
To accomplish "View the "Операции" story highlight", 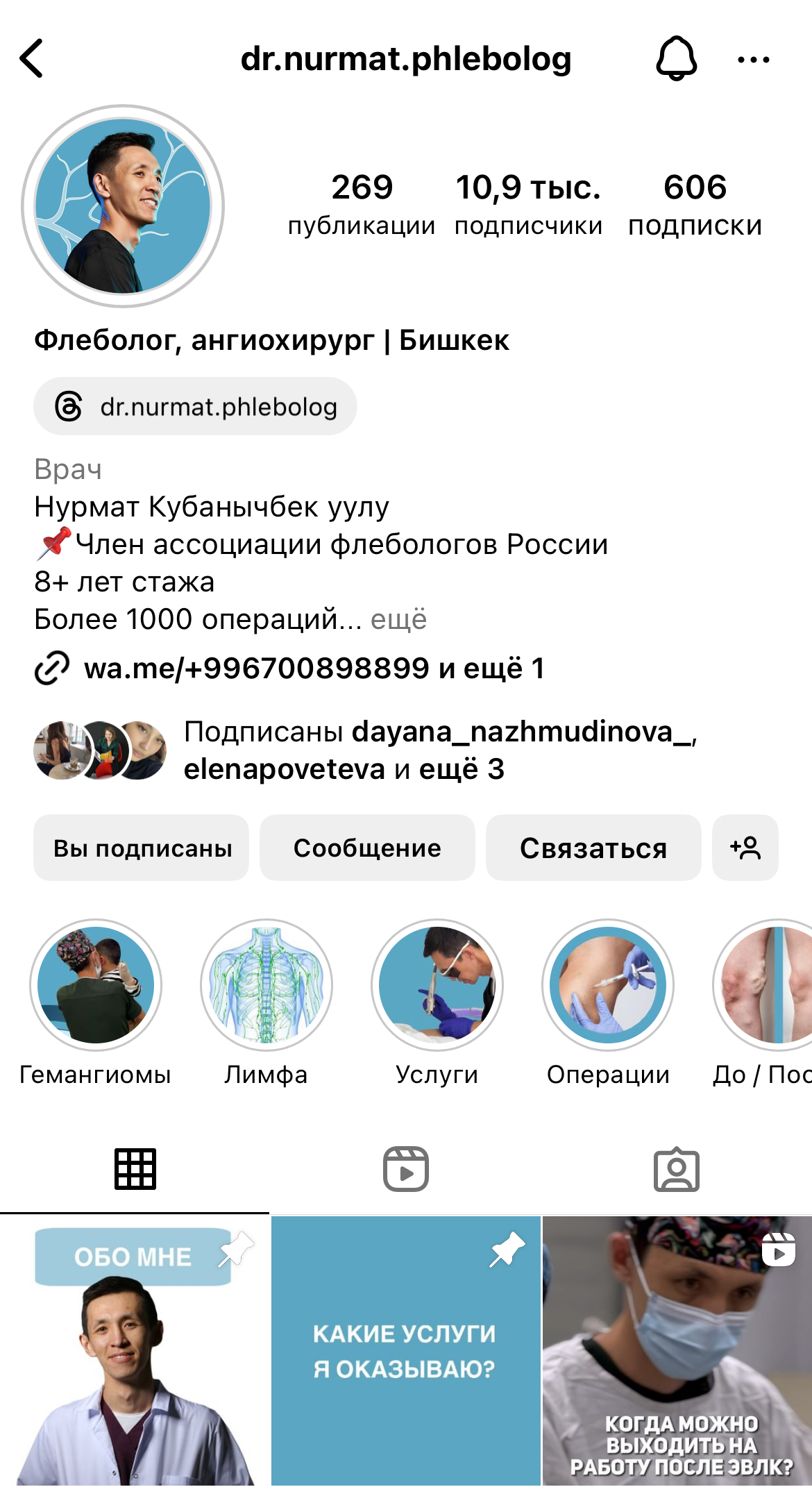I will click(x=608, y=984).
